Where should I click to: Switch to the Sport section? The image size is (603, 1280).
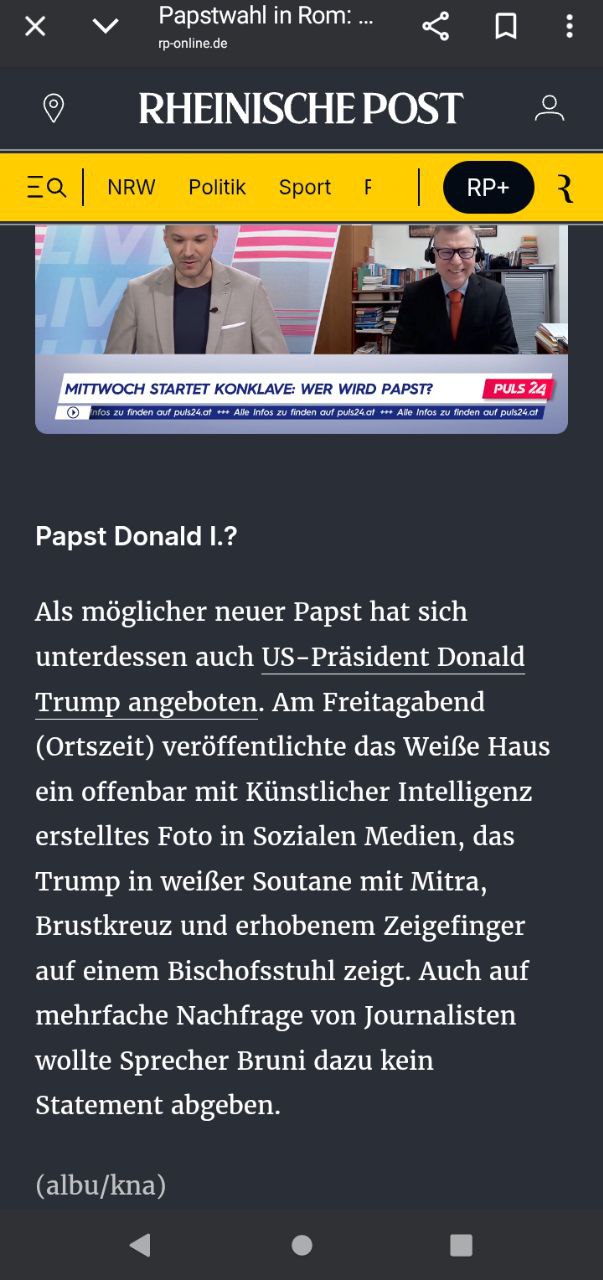tap(304, 187)
